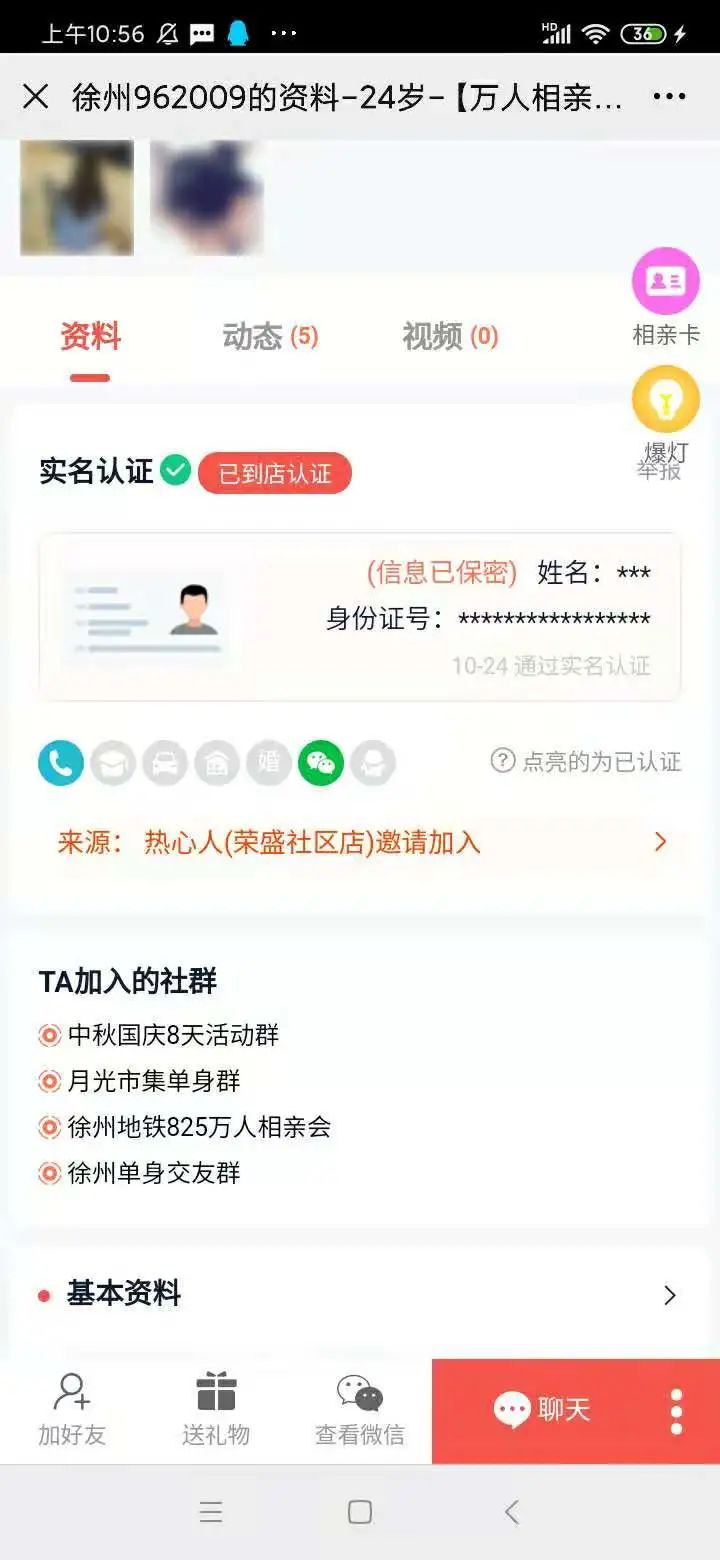
Task: Tap 加好友 to add friend
Action: (x=72, y=1410)
